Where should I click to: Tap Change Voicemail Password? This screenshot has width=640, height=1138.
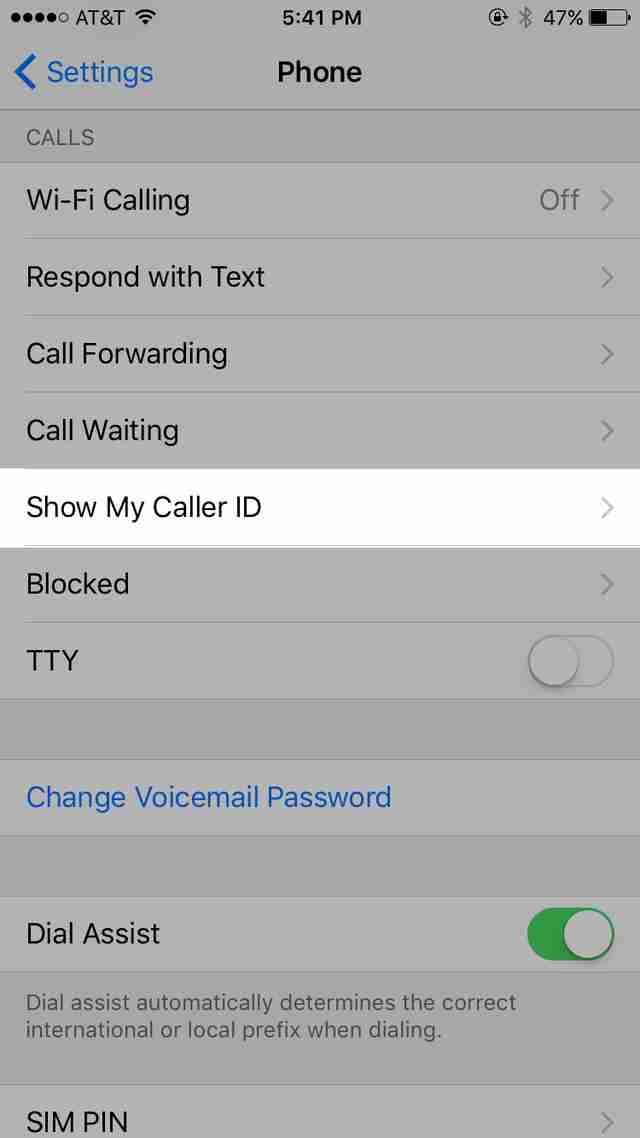209,797
